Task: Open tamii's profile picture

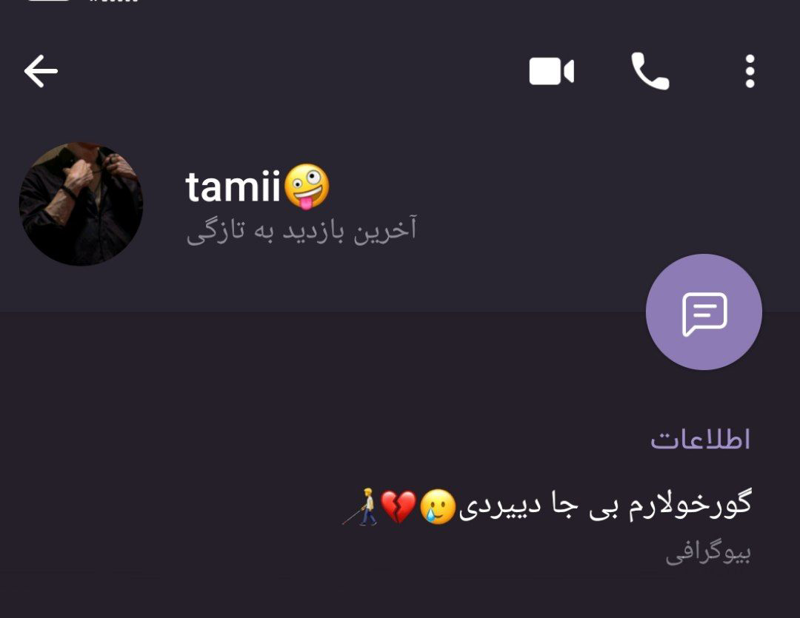Action: point(81,204)
